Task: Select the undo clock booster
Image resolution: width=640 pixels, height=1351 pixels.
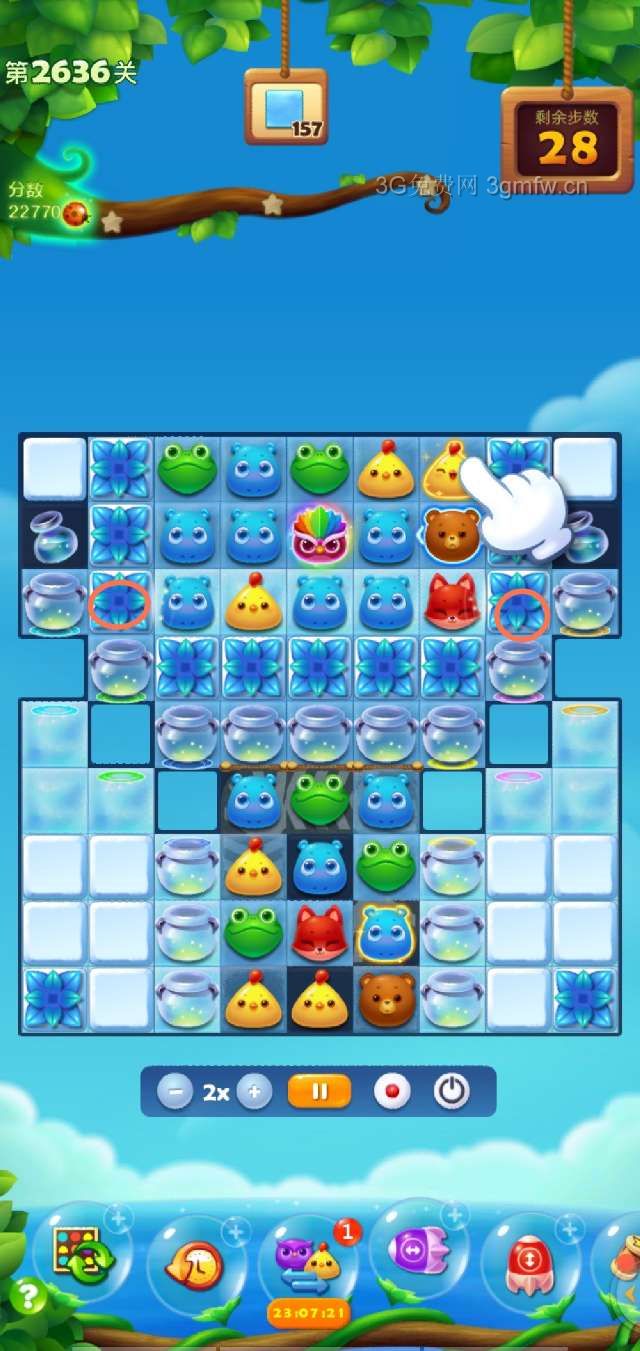Action: [198, 1263]
